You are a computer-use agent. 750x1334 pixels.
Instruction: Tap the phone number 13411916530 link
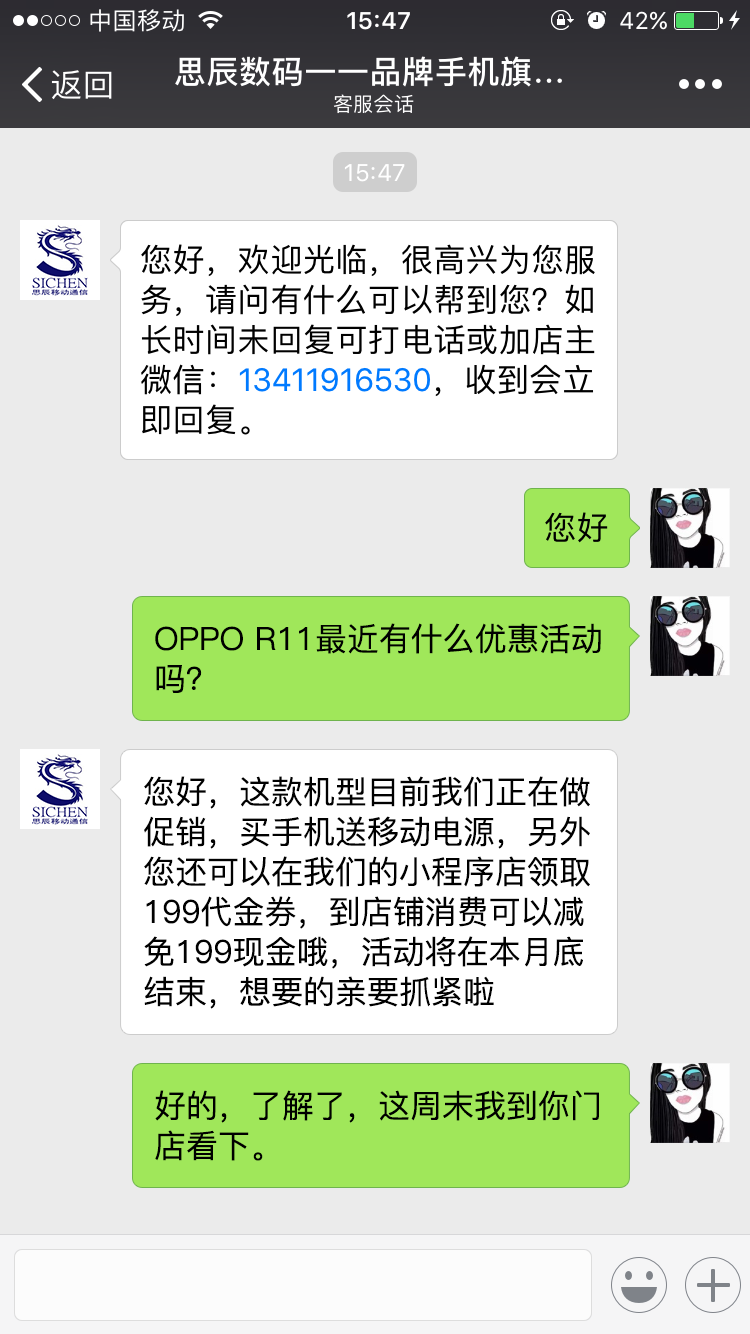(334, 380)
